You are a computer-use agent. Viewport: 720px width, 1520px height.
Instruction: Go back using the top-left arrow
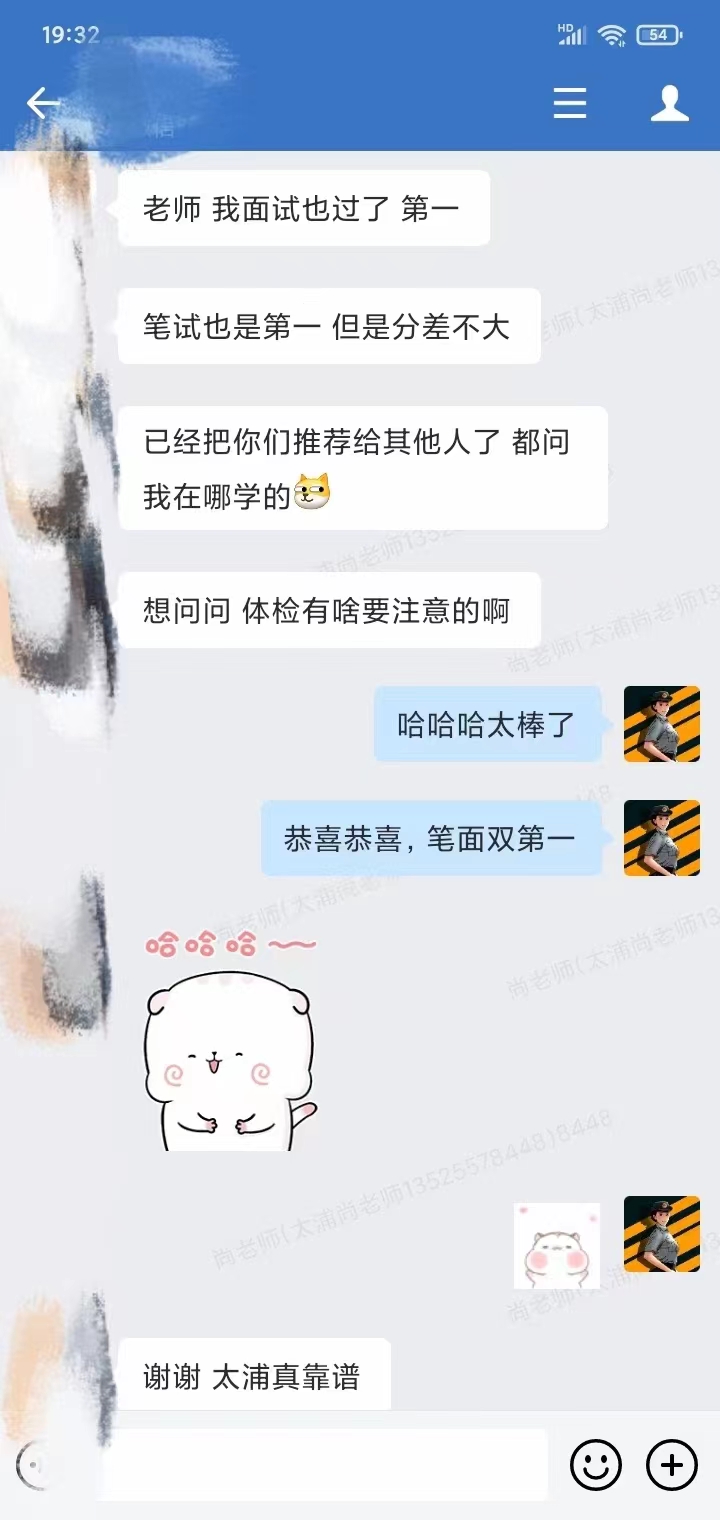[x=43, y=102]
